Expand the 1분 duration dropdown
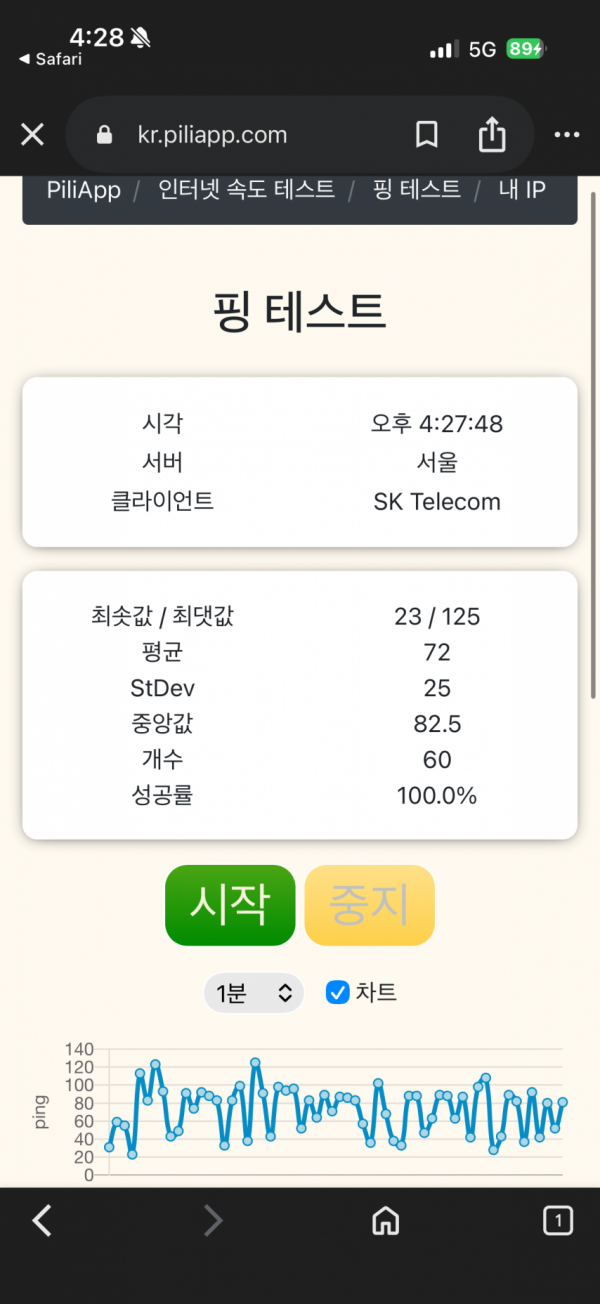This screenshot has width=600, height=1304. (x=254, y=993)
